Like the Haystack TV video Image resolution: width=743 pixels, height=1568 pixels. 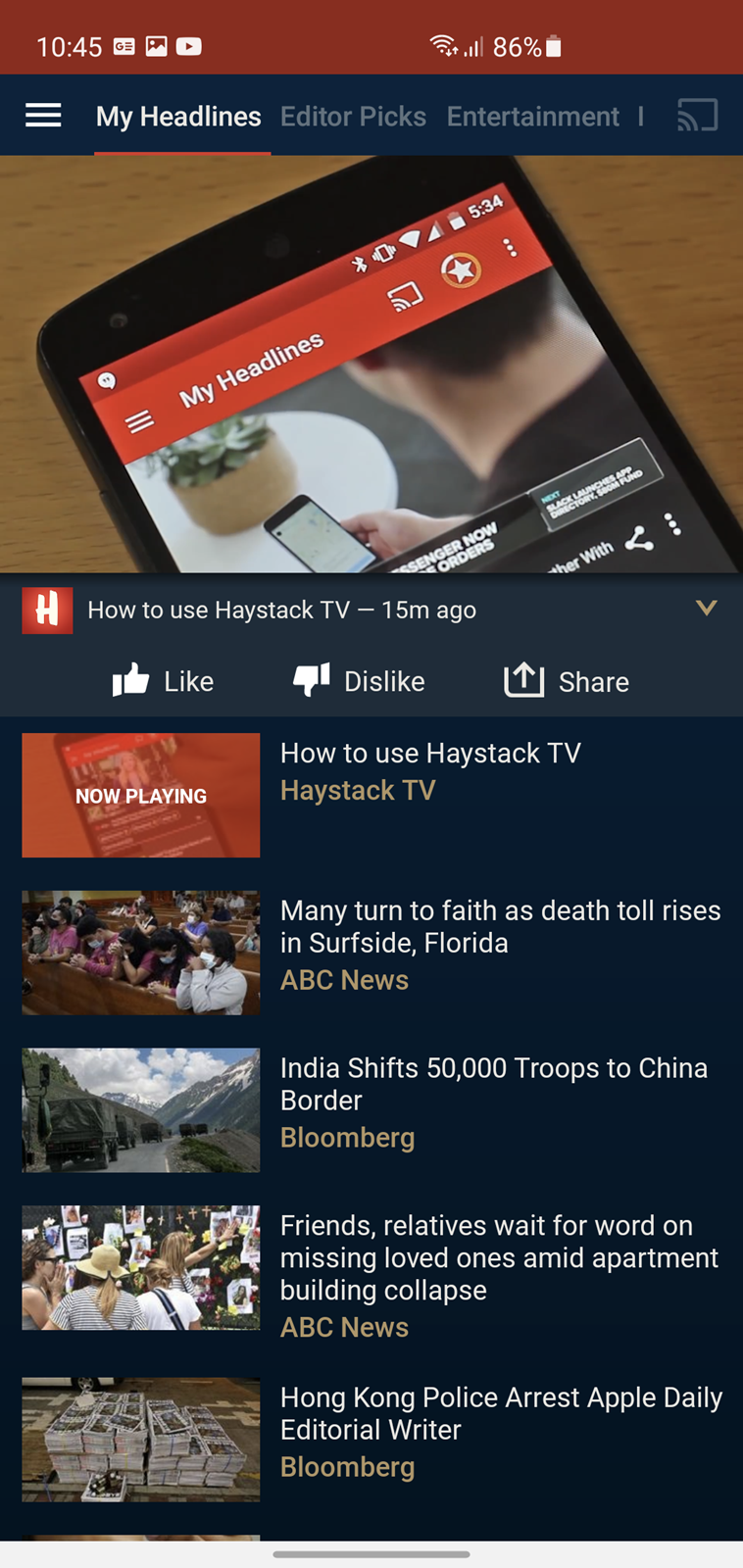[x=163, y=680]
